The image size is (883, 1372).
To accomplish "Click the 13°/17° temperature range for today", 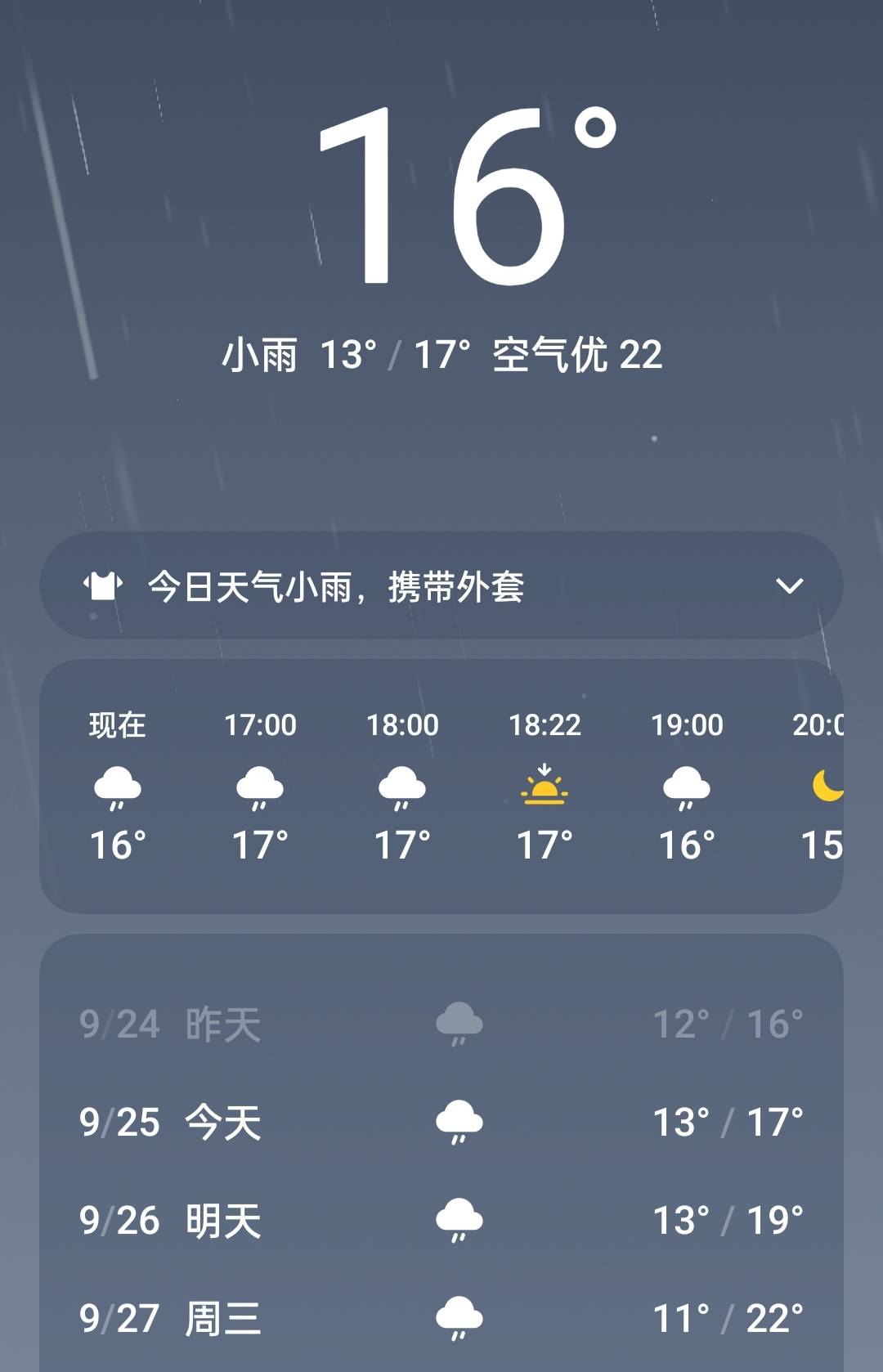I will (730, 1123).
